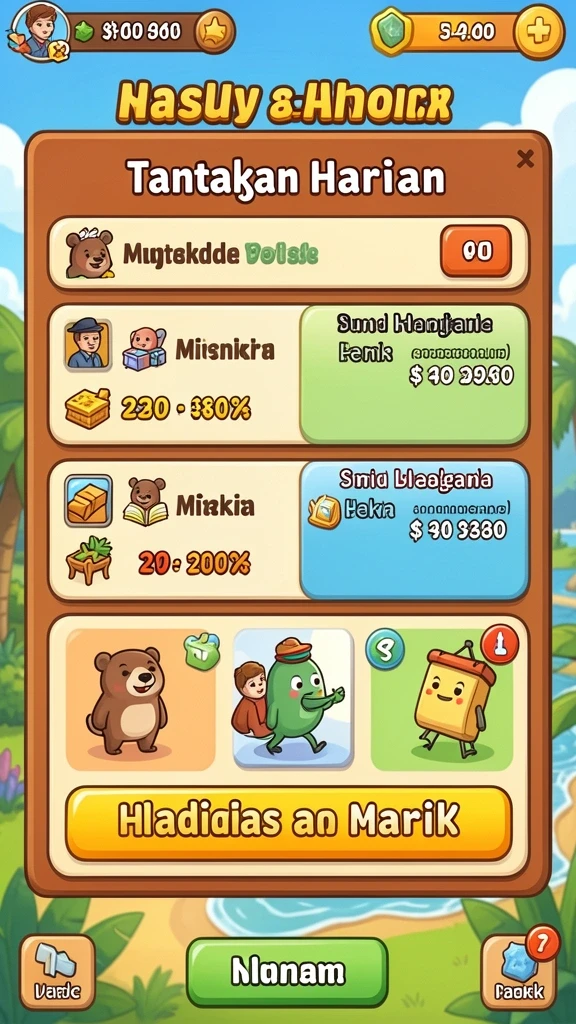Tap the gold star coin button

pyautogui.click(x=216, y=31)
